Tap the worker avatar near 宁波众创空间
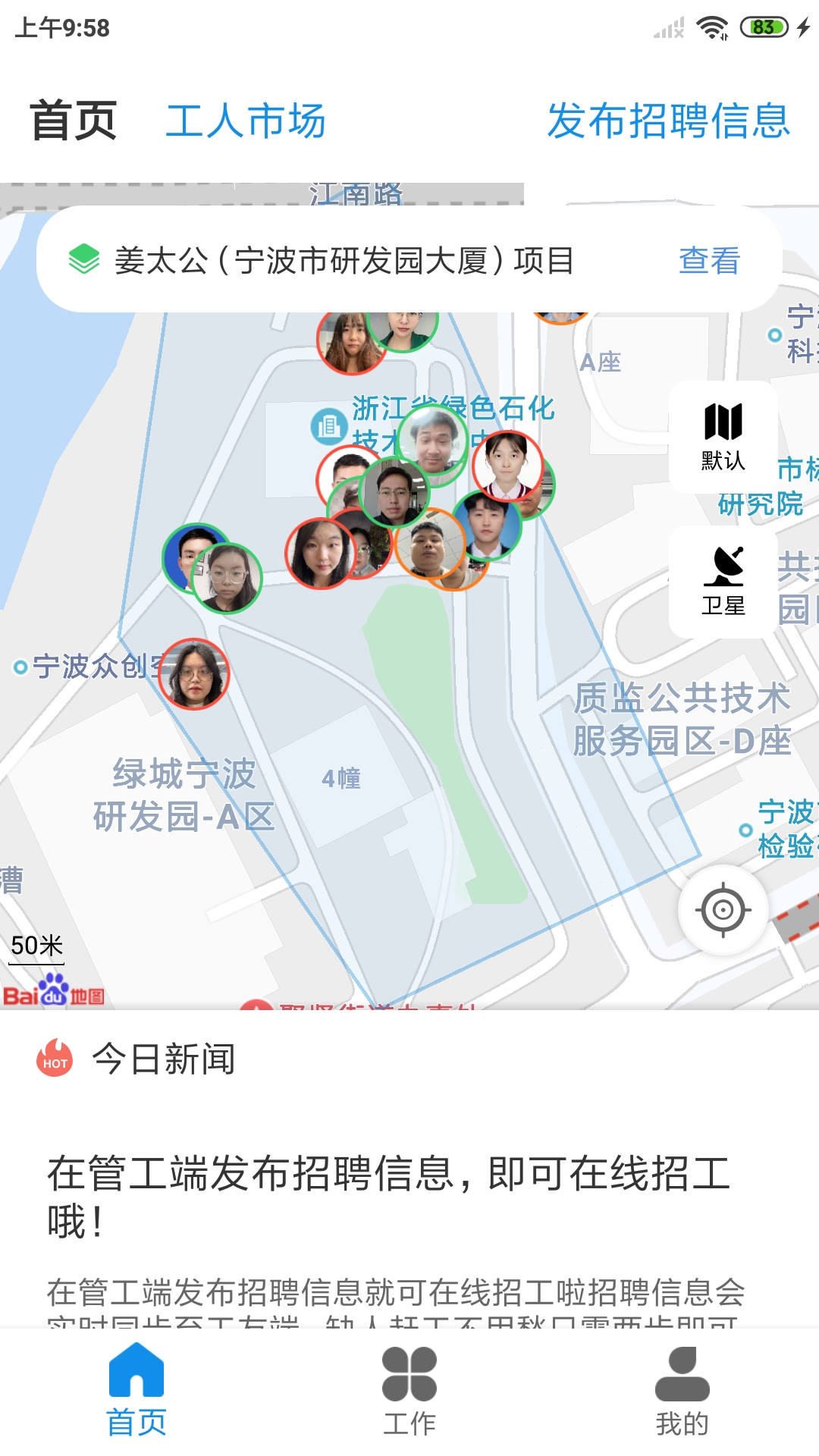The image size is (819, 1456). click(x=194, y=674)
